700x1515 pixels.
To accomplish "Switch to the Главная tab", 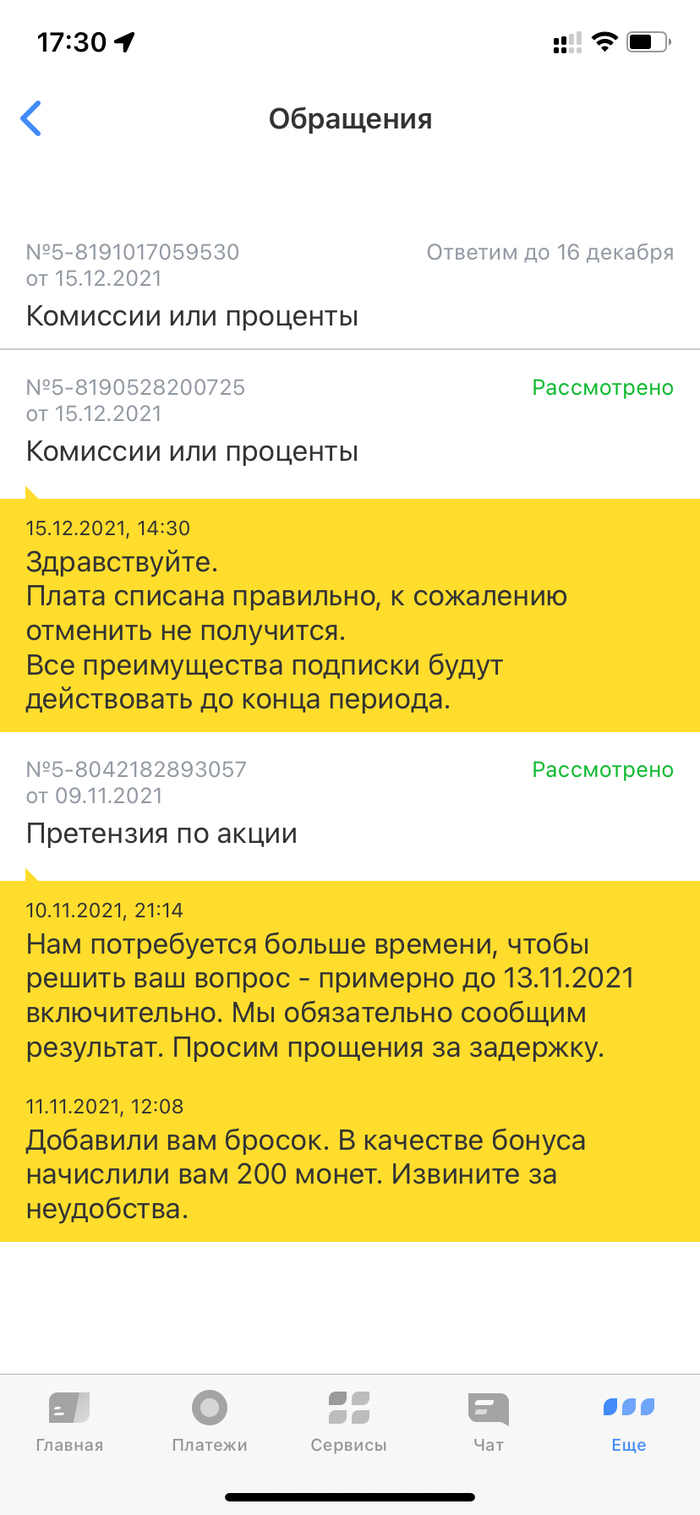I will tap(70, 1421).
